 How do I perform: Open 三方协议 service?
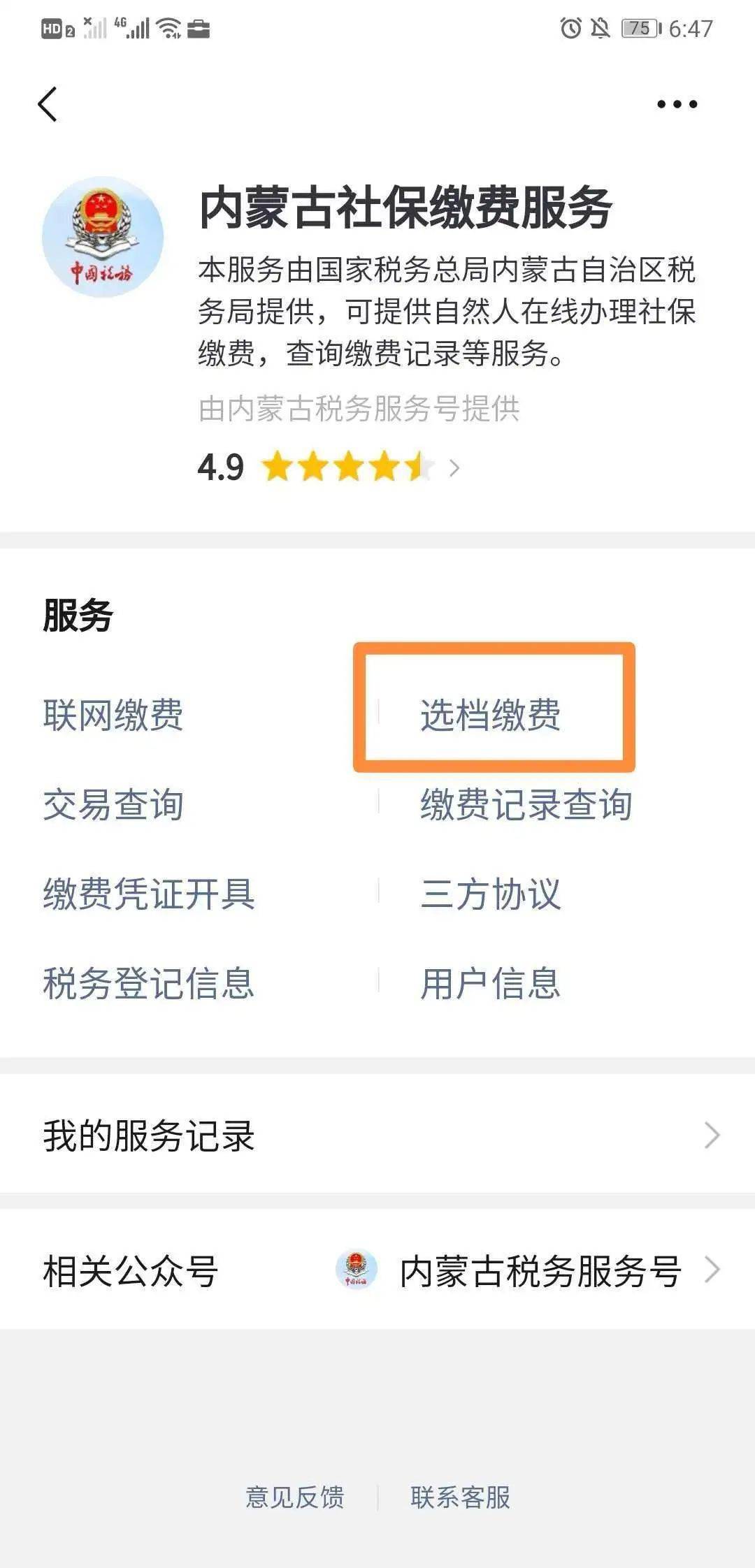491,894
